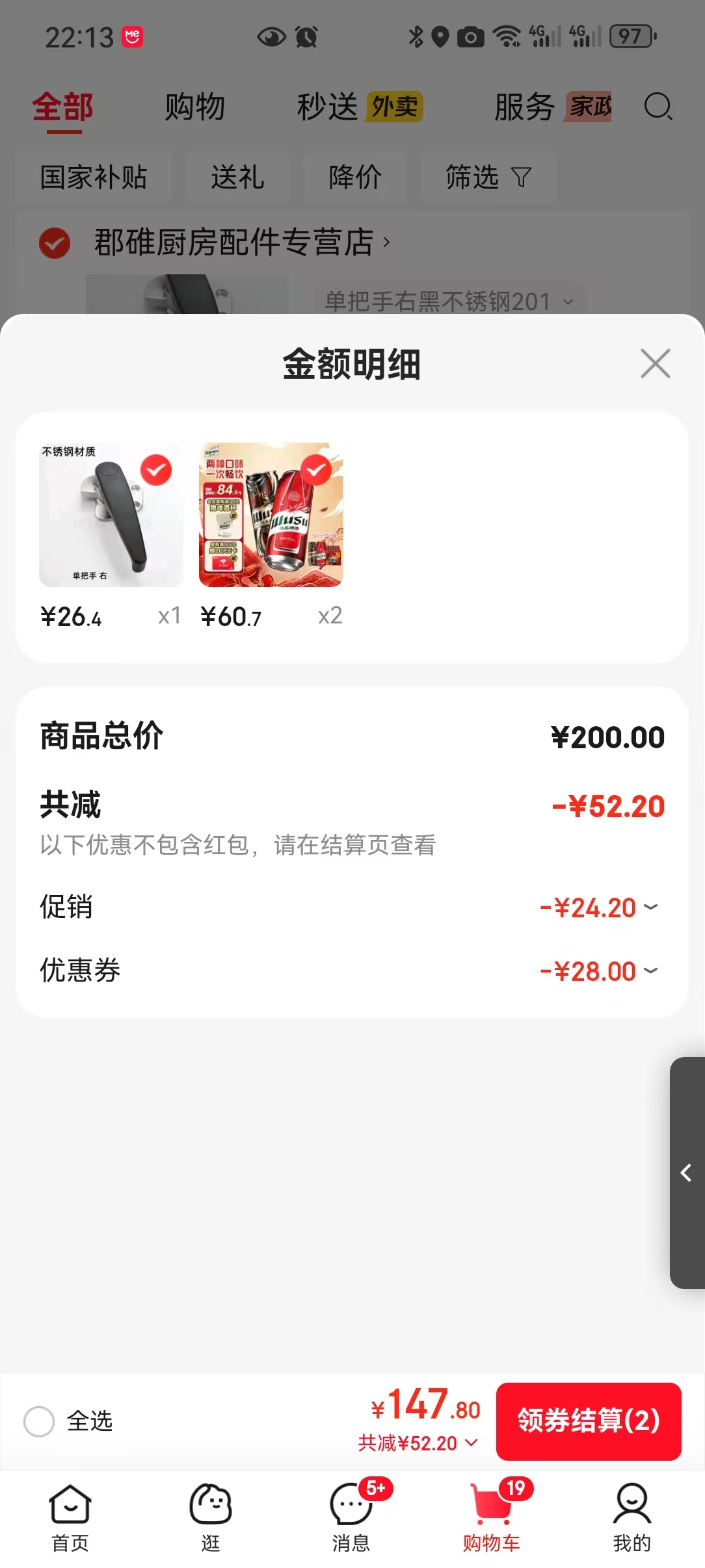Enable the 全选 select-all circle
Viewport: 705px width, 1568px height.
tap(40, 1422)
